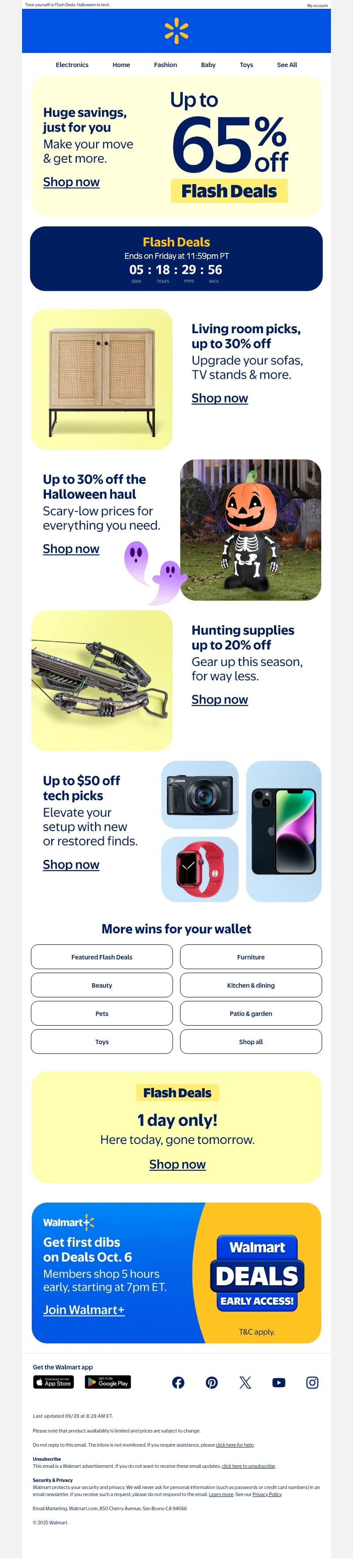Open the Electronics category
Image resolution: width=353 pixels, height=1568 pixels.
(72, 65)
